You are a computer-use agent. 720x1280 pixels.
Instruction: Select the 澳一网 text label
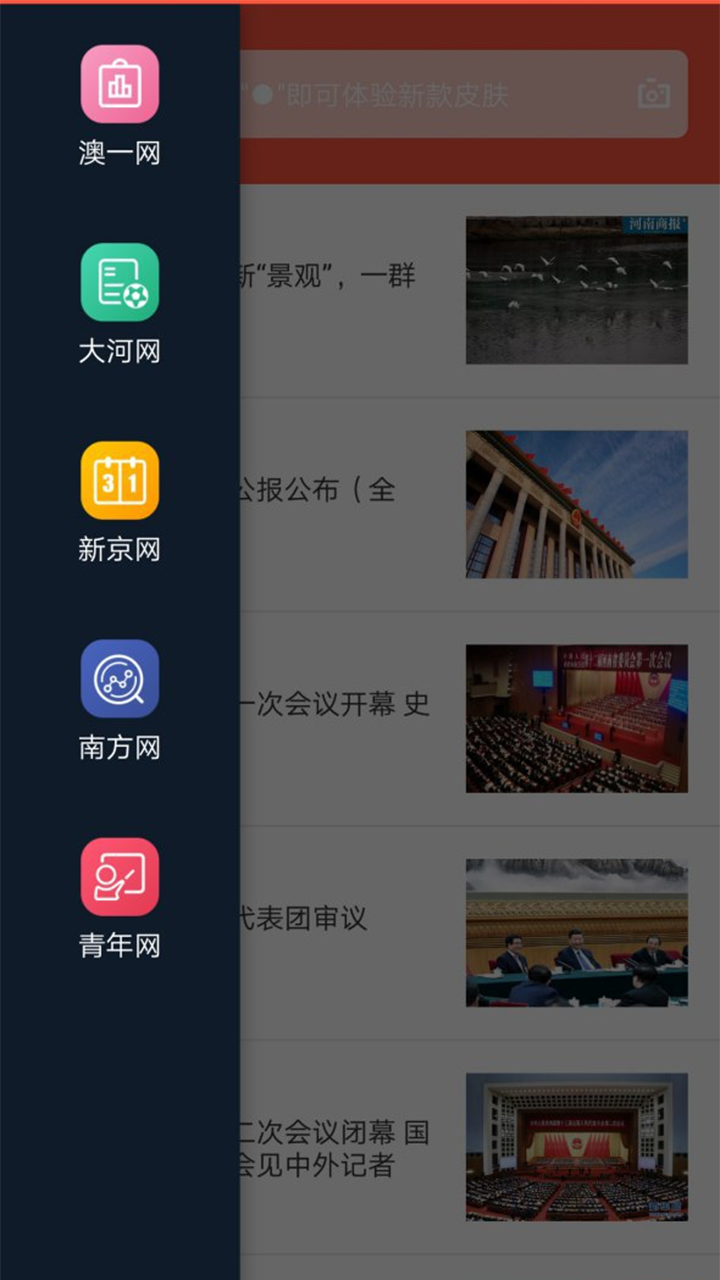pos(119,153)
